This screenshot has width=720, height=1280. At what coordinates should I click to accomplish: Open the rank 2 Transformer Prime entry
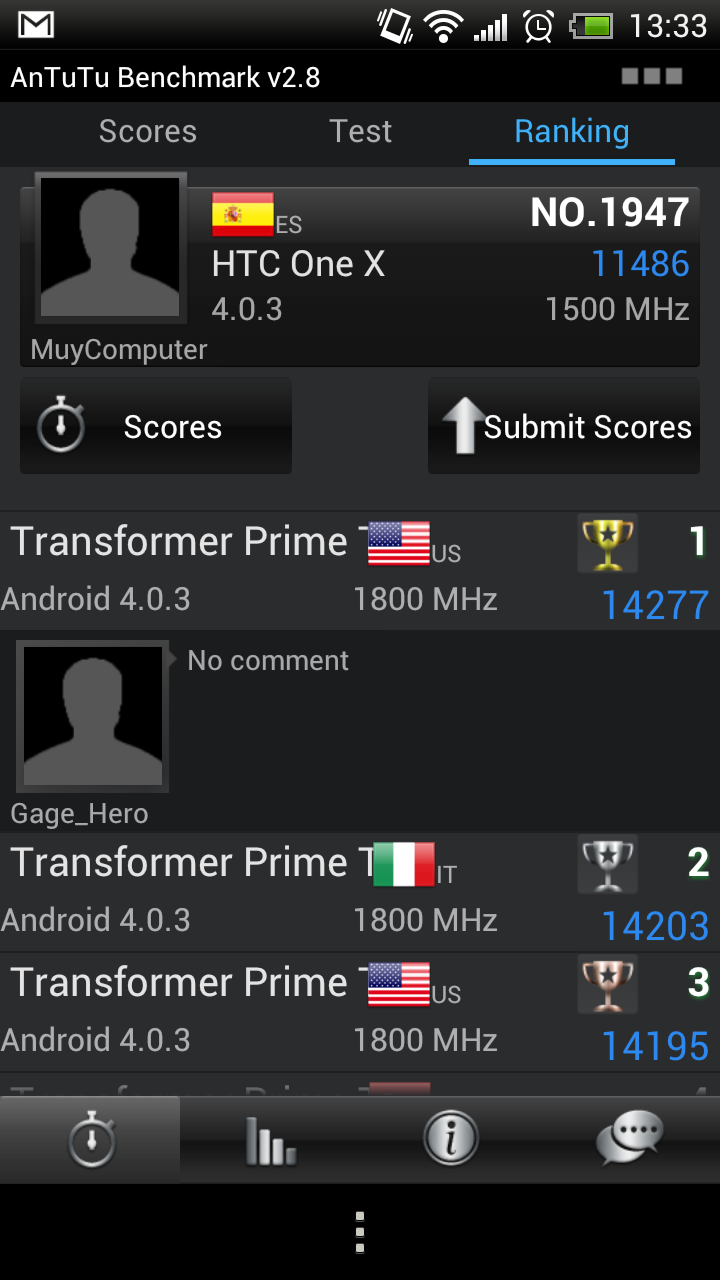coord(360,891)
